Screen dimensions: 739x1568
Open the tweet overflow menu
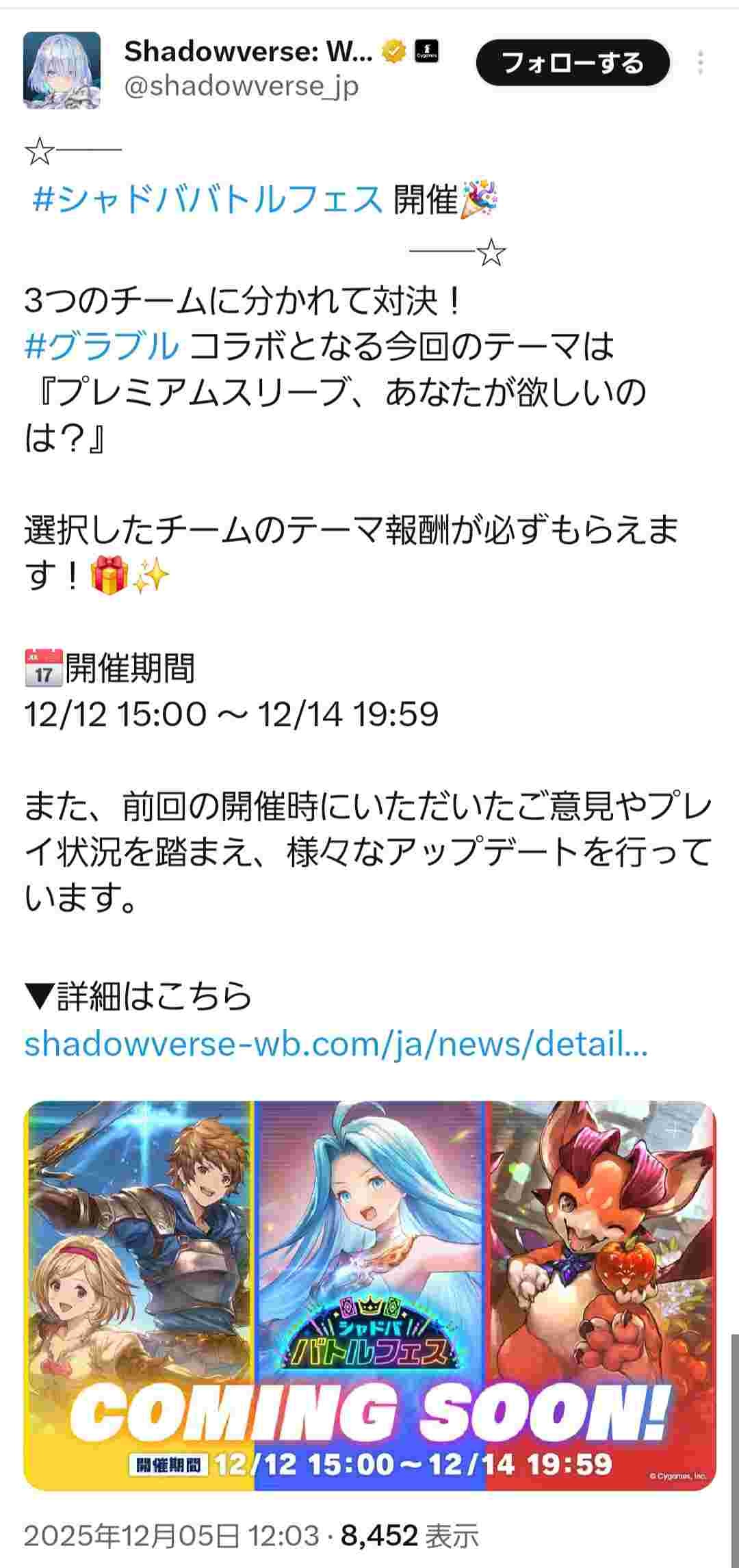[x=700, y=63]
